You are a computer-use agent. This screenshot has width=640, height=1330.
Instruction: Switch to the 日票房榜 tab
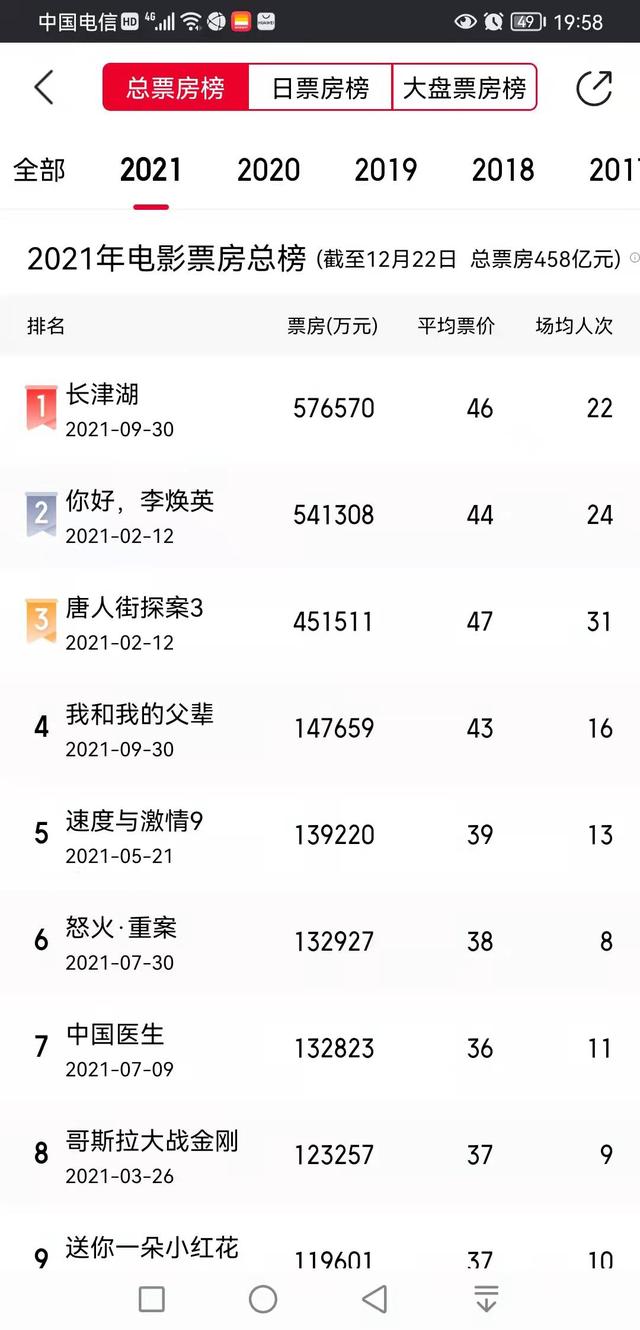(x=320, y=88)
